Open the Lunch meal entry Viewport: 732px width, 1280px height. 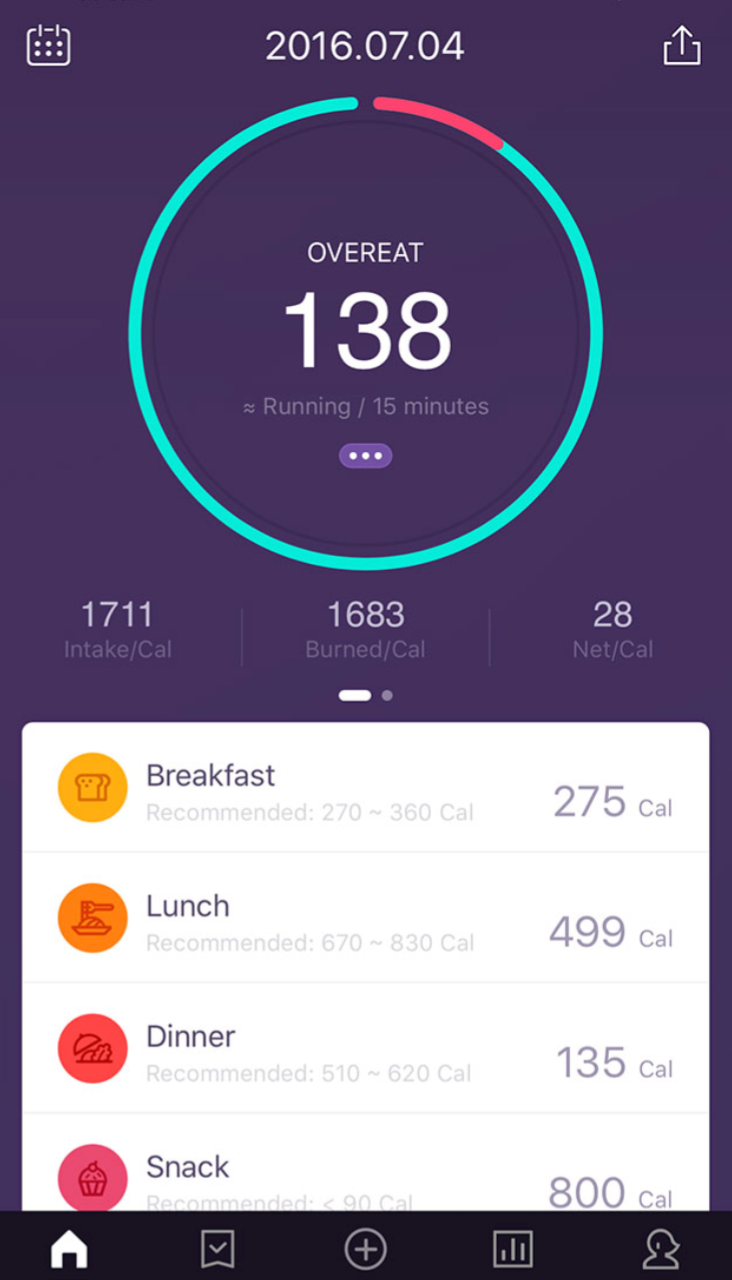pyautogui.click(x=366, y=918)
